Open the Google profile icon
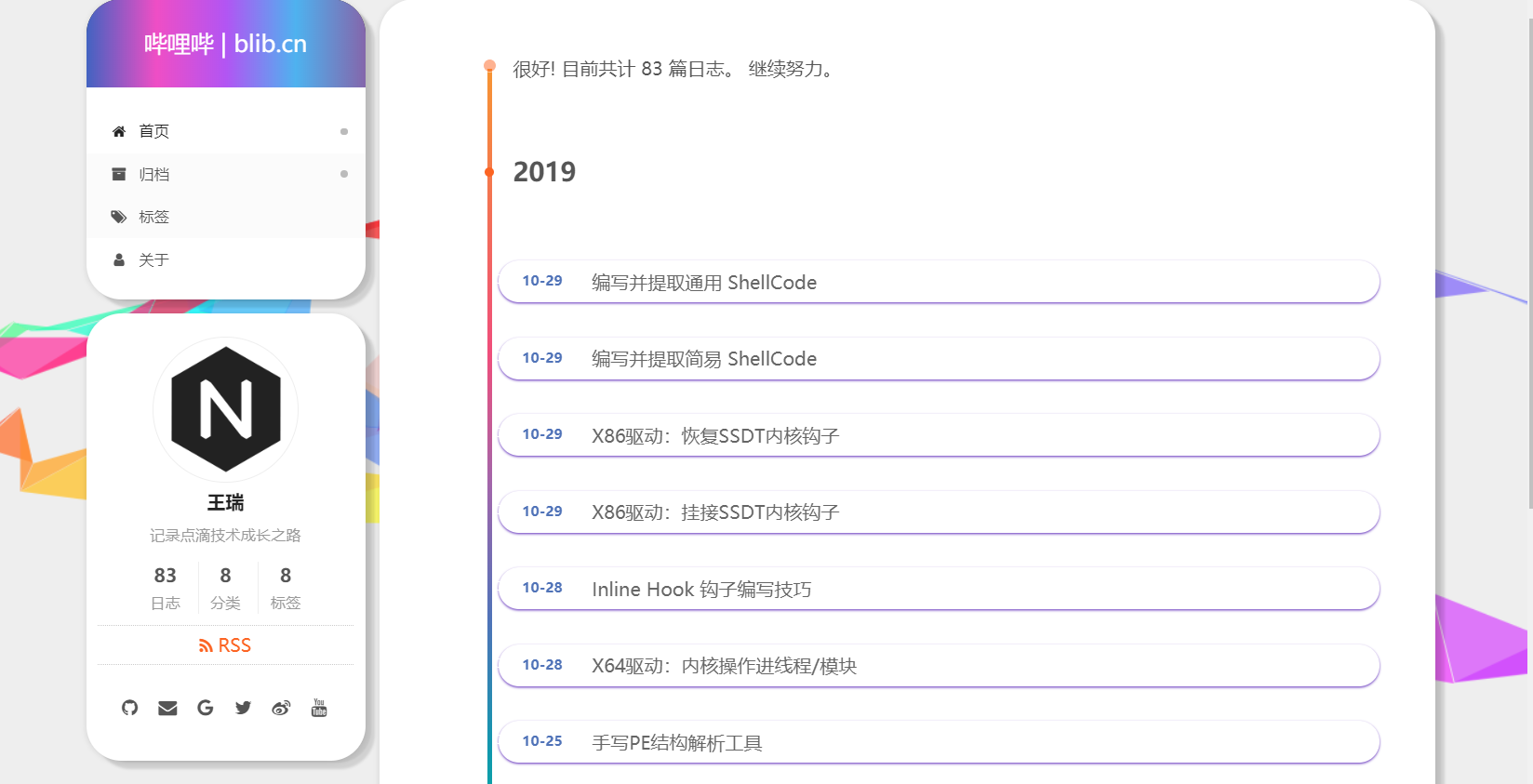Image resolution: width=1533 pixels, height=784 pixels. (x=206, y=708)
